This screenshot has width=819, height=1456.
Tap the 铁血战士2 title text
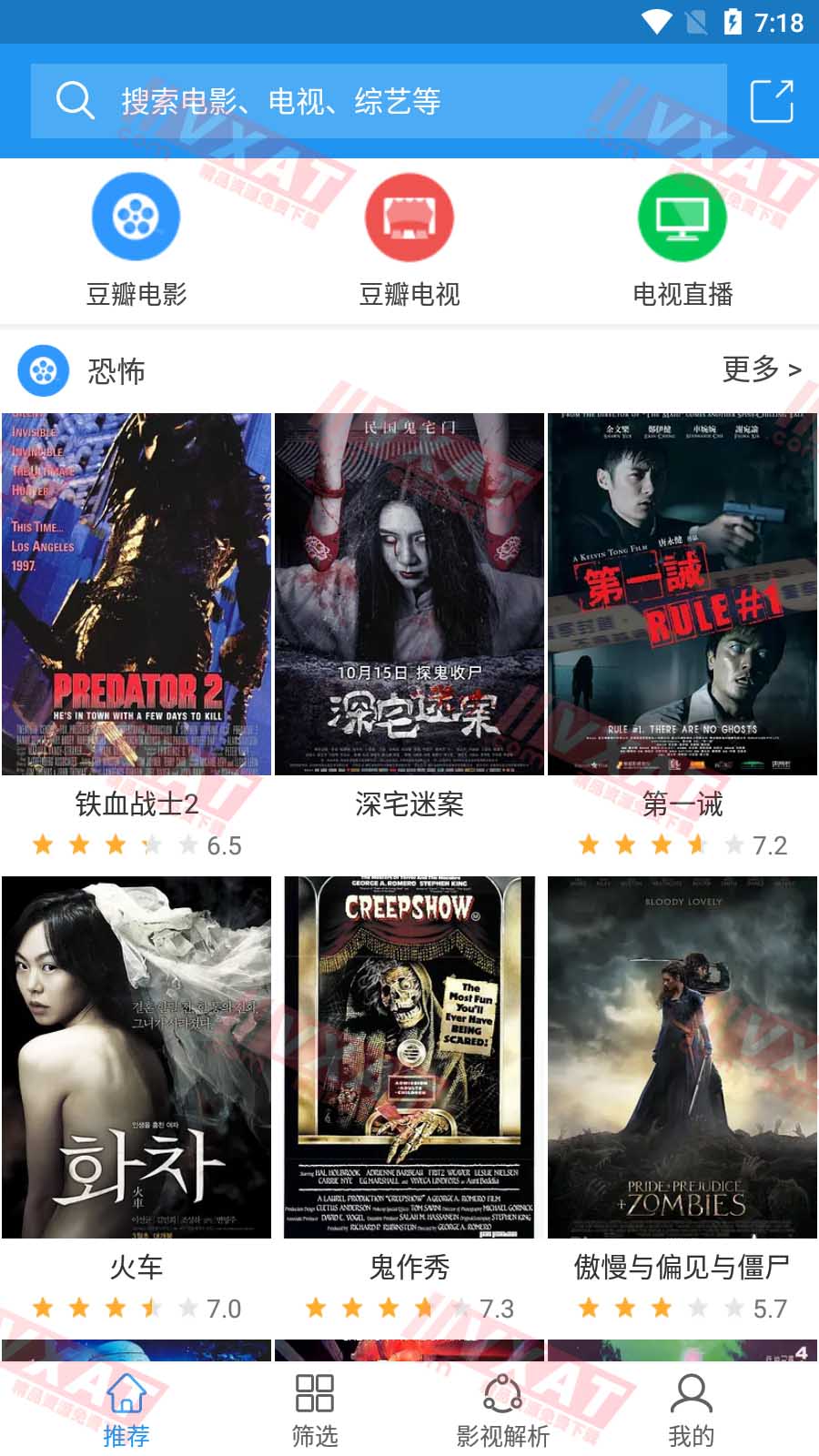point(136,805)
